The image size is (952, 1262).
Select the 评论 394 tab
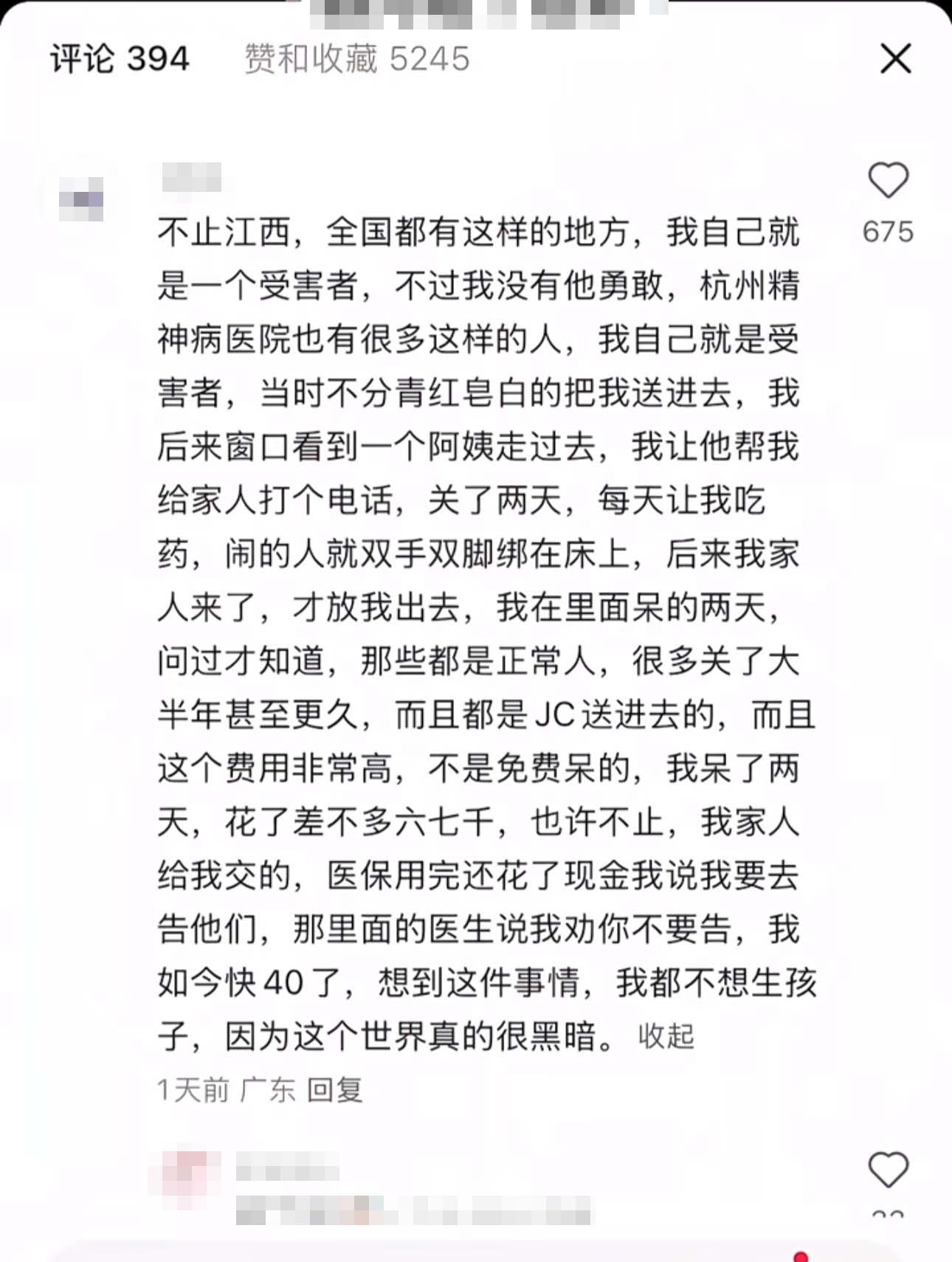(120, 59)
